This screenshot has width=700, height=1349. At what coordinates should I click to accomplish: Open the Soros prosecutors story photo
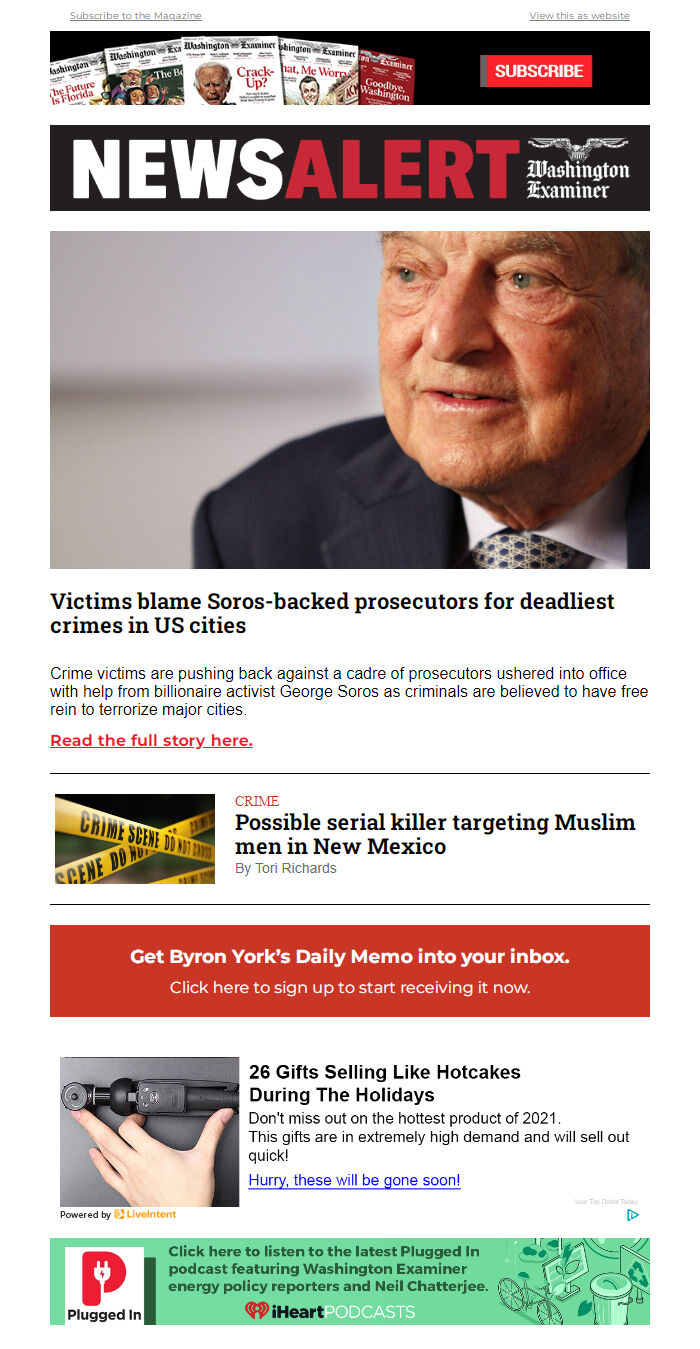click(x=350, y=400)
